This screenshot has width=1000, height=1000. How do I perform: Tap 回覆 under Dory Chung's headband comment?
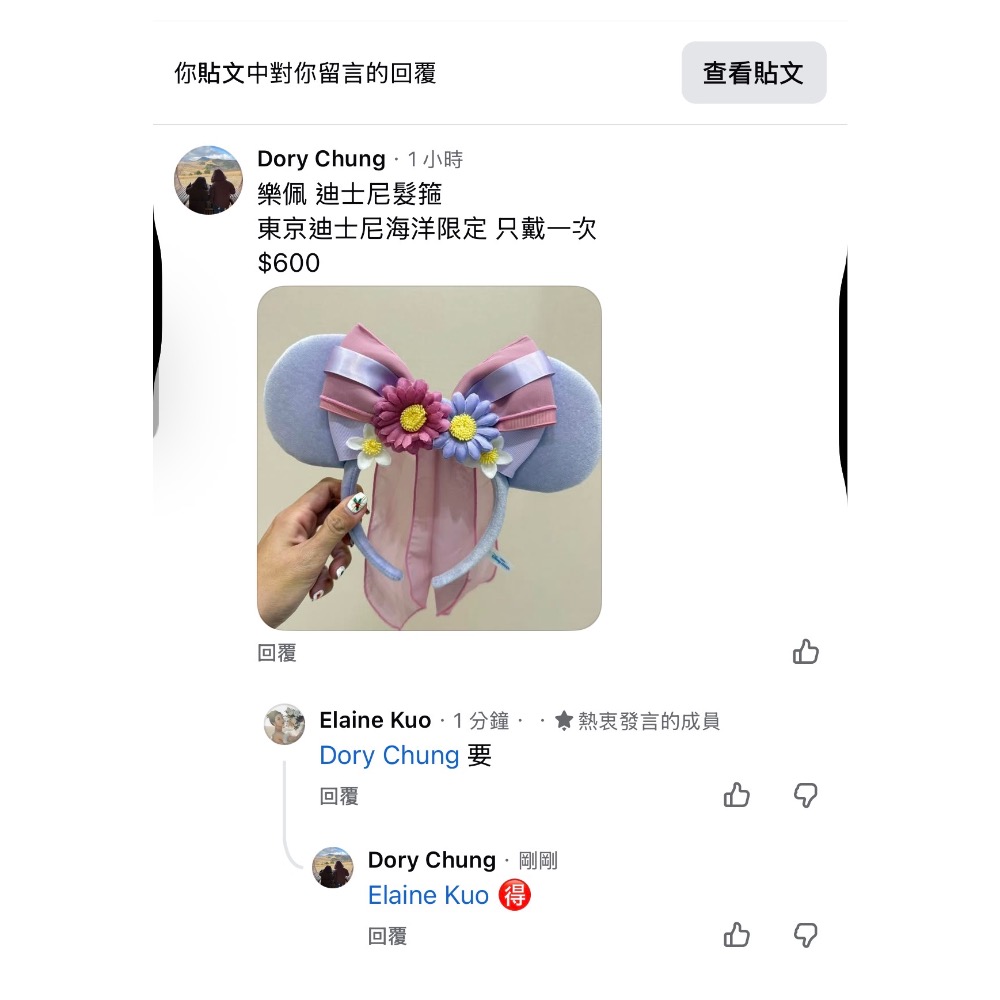coord(277,653)
